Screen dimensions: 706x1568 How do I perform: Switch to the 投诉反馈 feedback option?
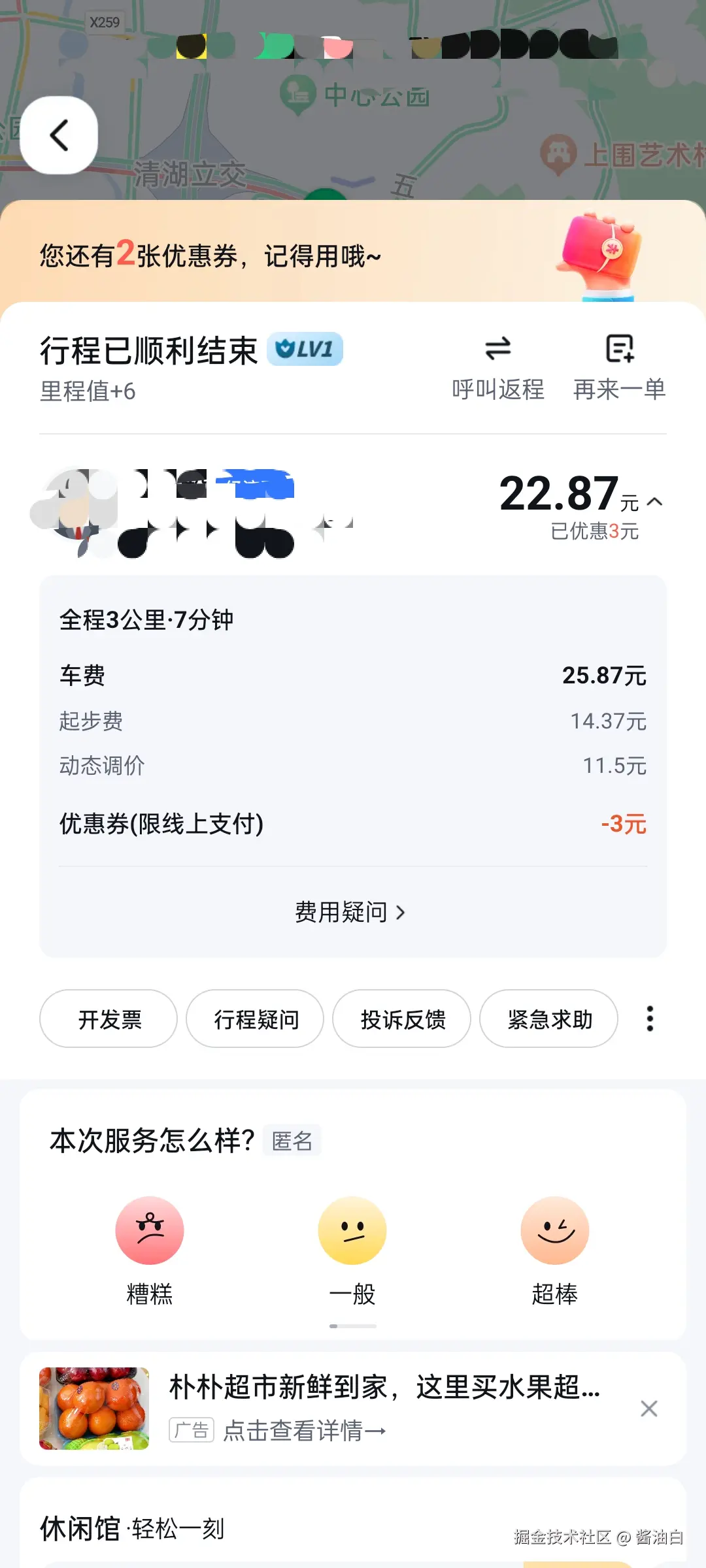(401, 1019)
